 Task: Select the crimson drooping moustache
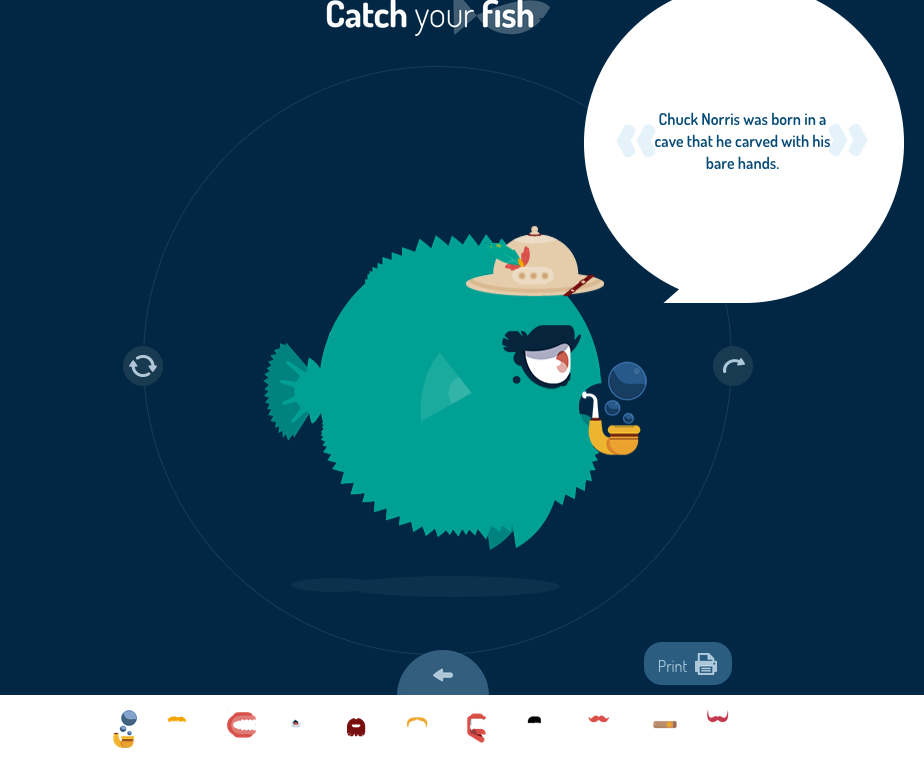tap(718, 716)
